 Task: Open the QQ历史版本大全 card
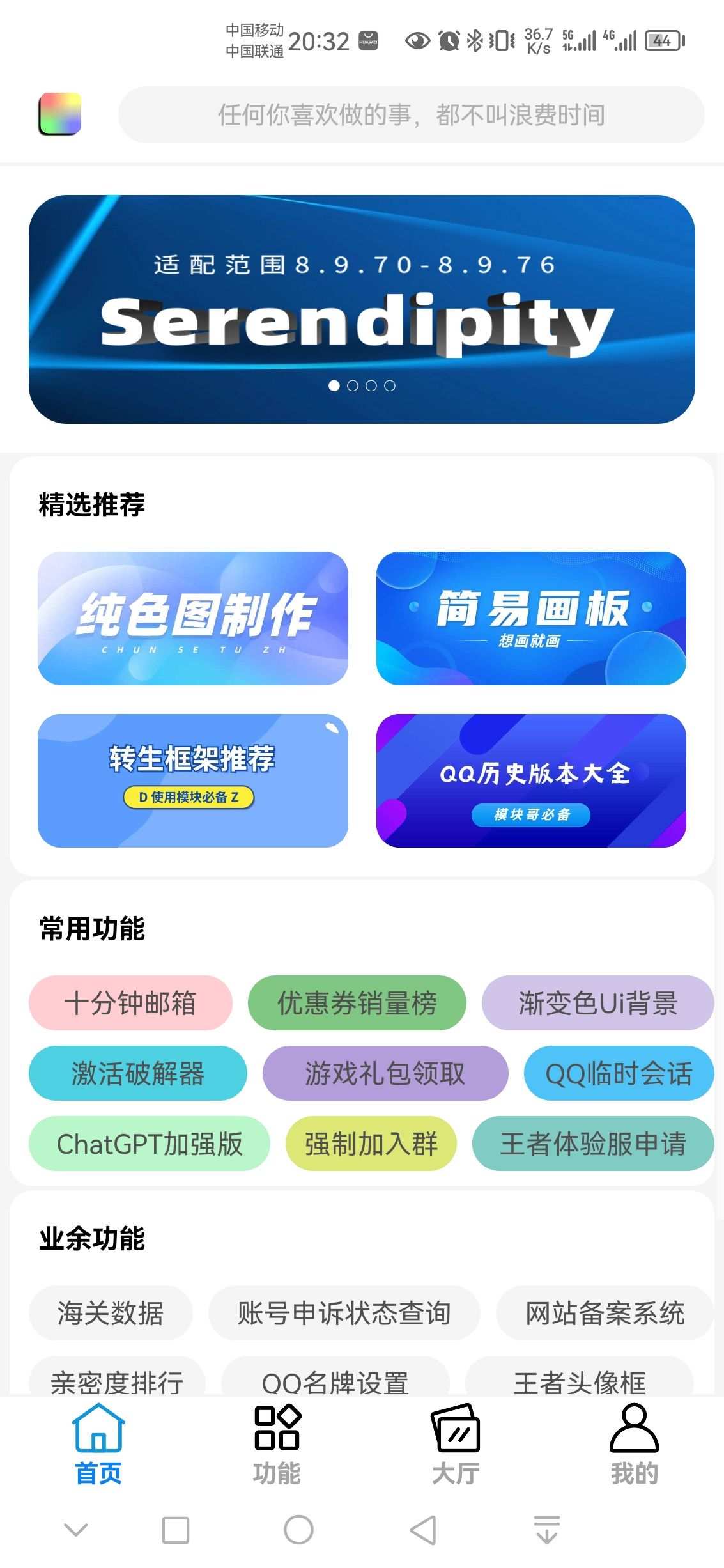531,780
